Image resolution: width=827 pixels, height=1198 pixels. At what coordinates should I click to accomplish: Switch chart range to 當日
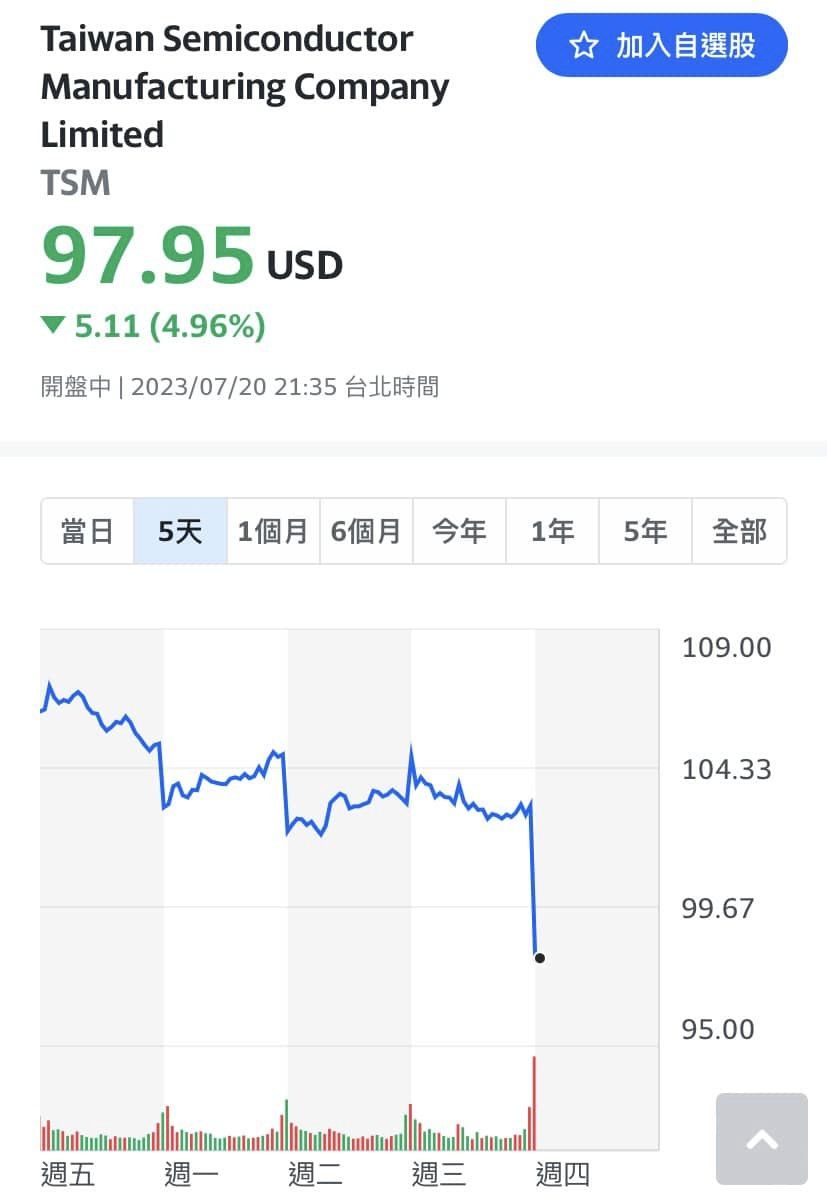coord(88,531)
